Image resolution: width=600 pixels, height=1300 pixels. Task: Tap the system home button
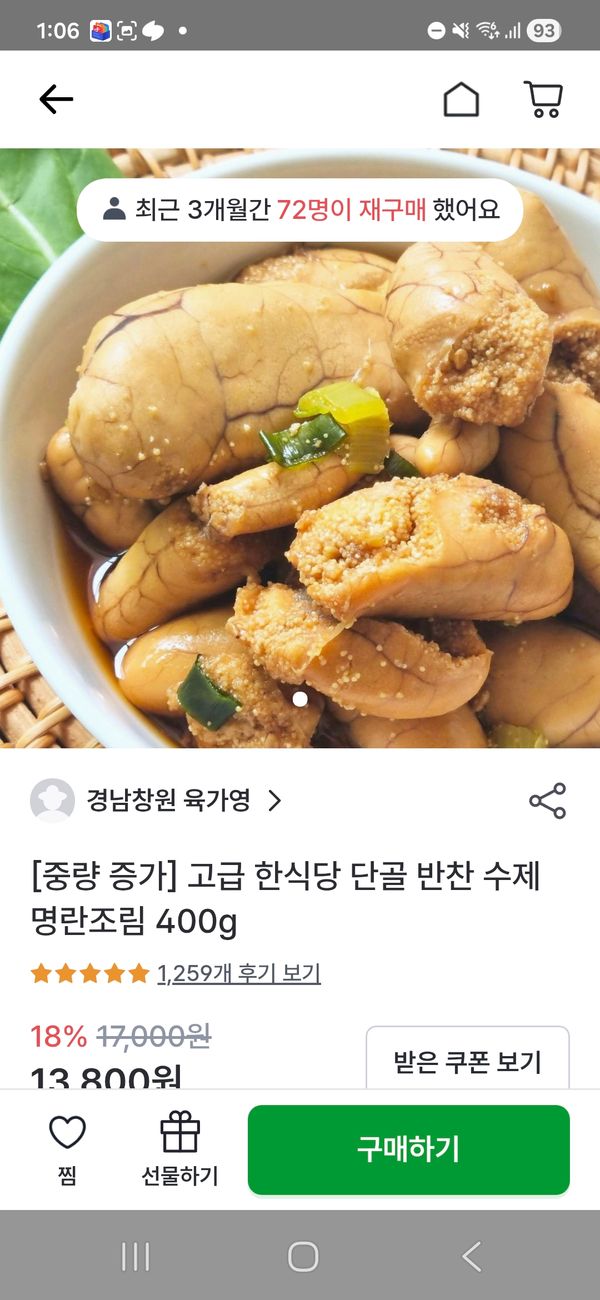[302, 1256]
